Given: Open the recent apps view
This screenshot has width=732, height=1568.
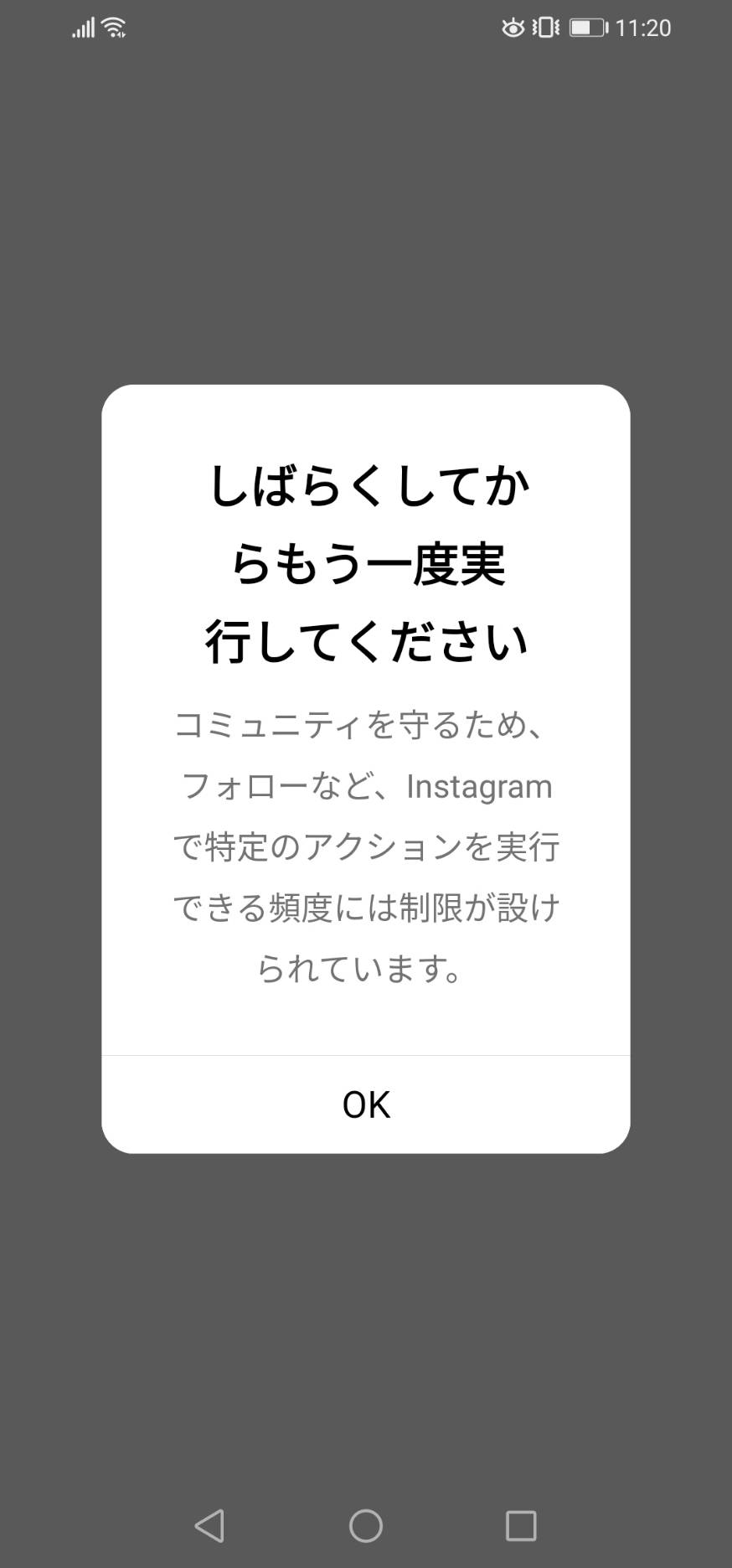Looking at the screenshot, I should pyautogui.click(x=521, y=1525).
